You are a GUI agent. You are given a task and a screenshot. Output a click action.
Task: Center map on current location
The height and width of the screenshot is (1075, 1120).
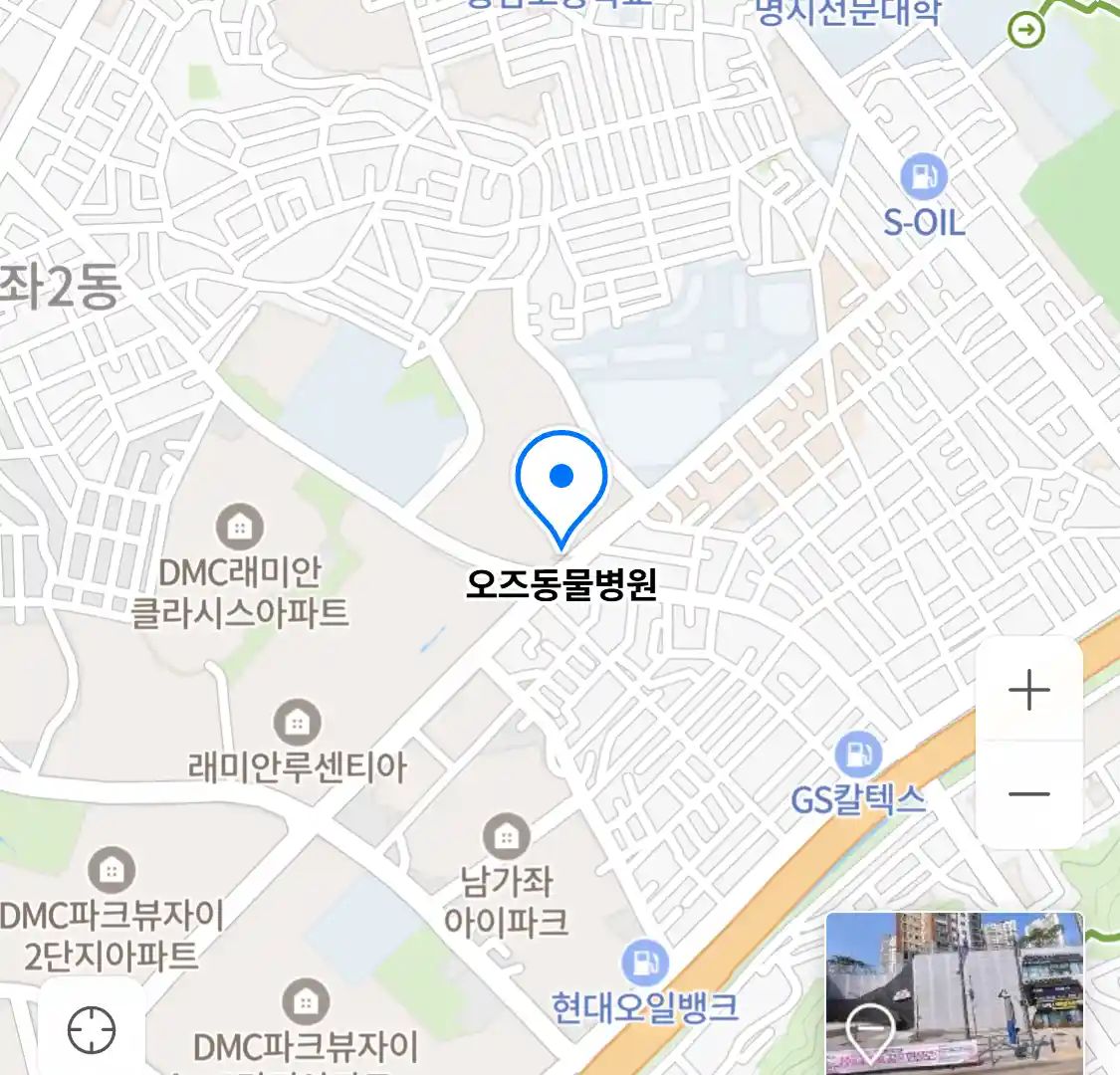92,1029
